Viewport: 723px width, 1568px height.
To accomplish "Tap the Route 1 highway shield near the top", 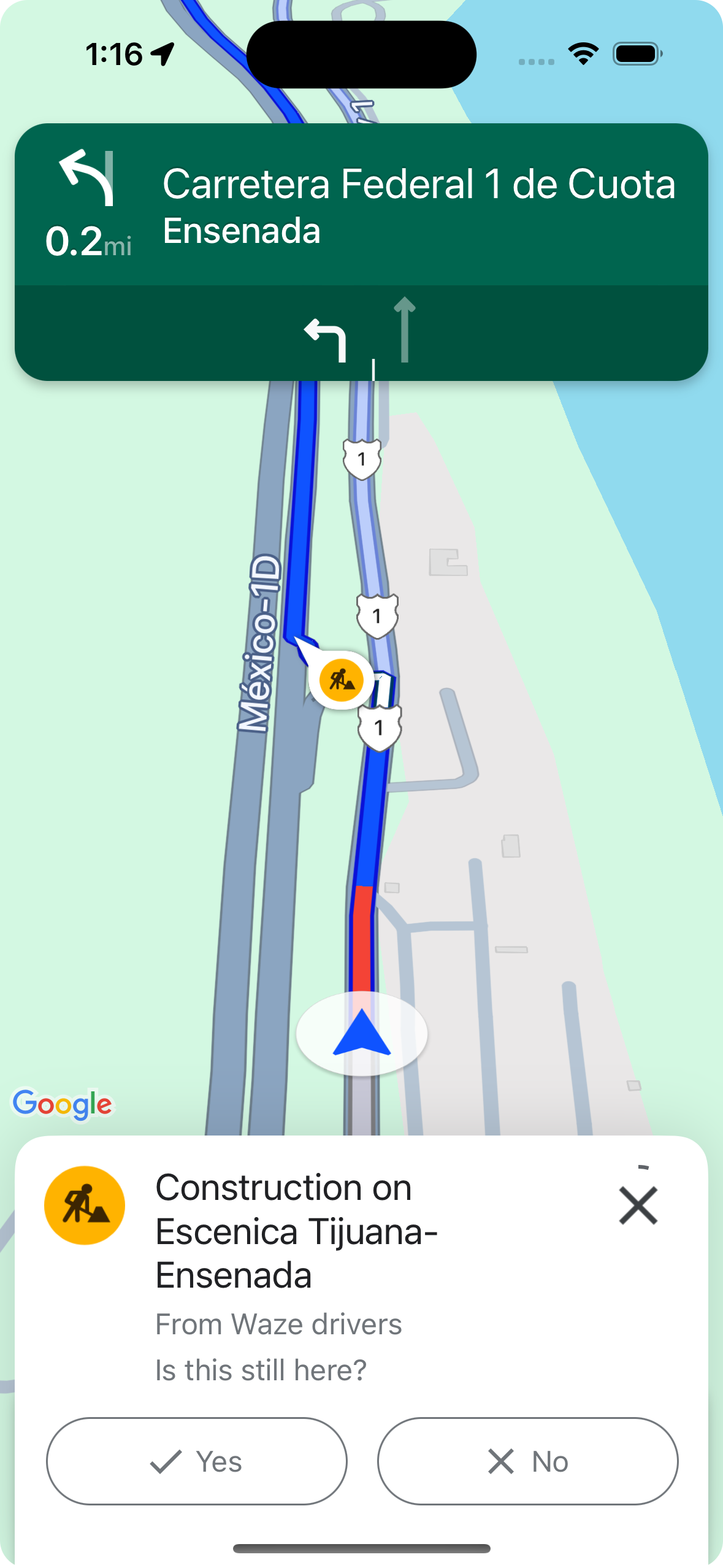I will click(362, 459).
